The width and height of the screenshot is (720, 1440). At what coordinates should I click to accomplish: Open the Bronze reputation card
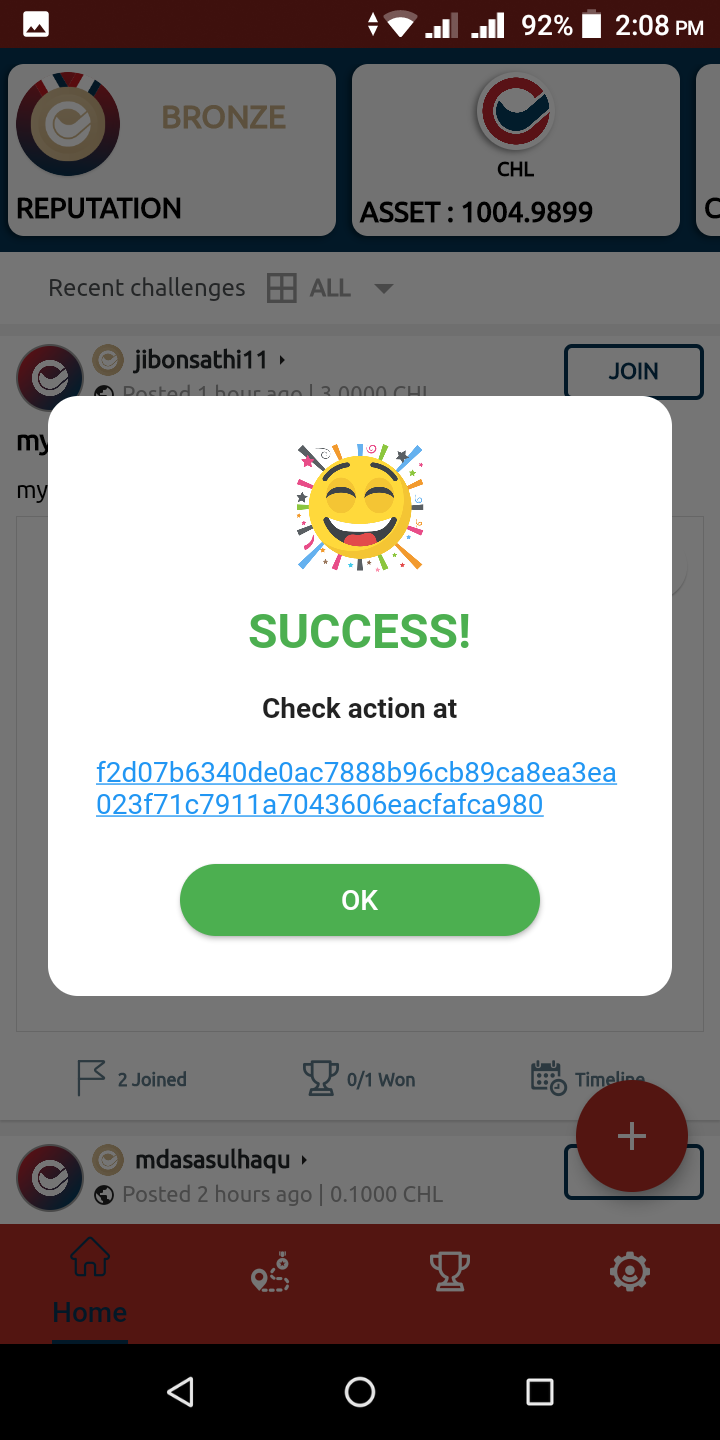point(172,150)
